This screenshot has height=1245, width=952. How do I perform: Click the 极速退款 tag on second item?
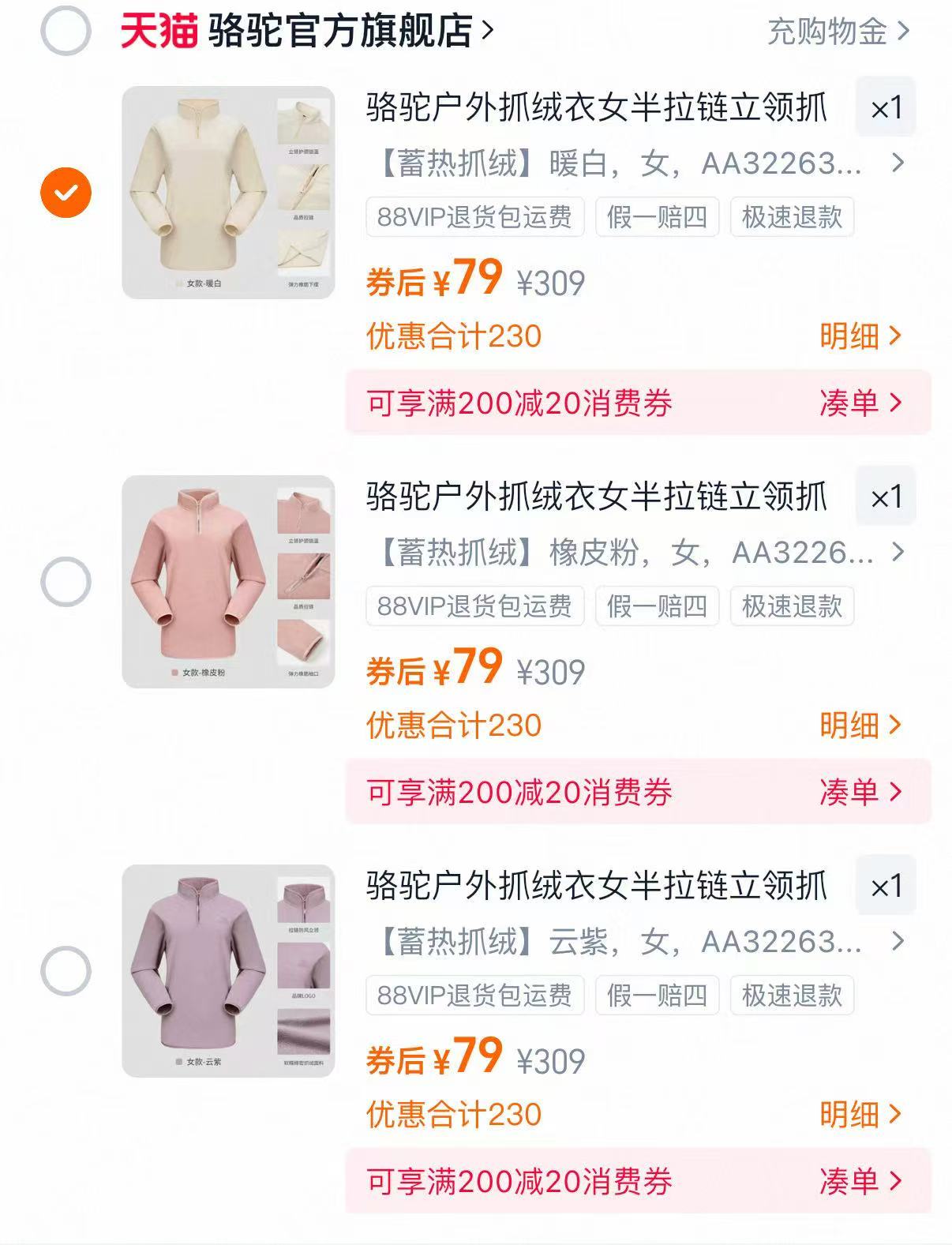[793, 606]
